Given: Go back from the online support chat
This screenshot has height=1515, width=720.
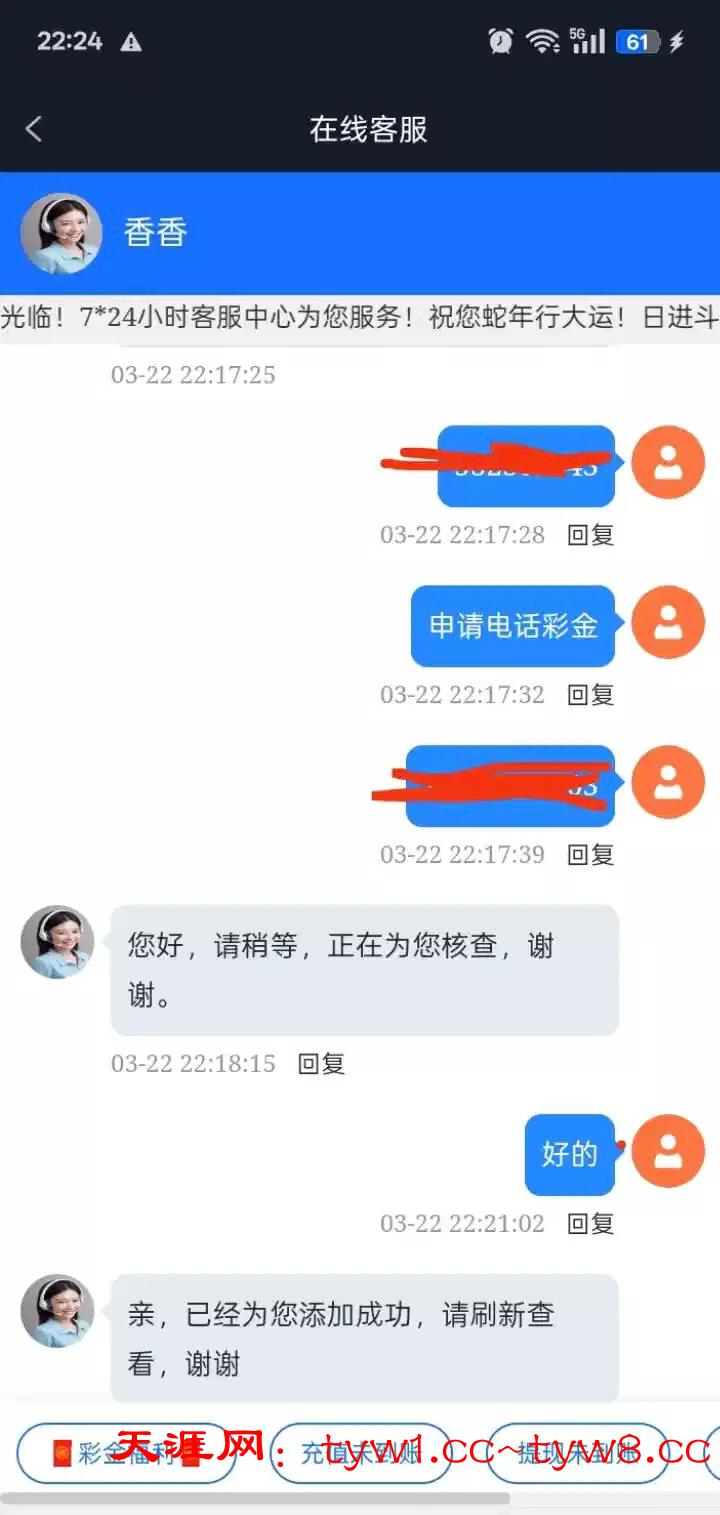Looking at the screenshot, I should (34, 129).
